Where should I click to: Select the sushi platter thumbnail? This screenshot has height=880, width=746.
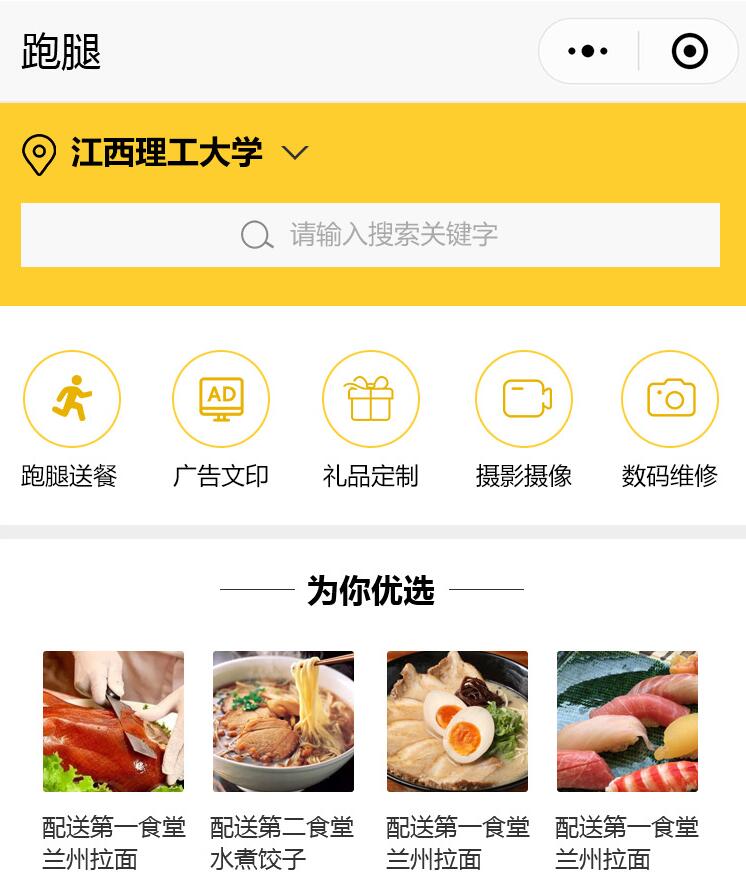628,721
